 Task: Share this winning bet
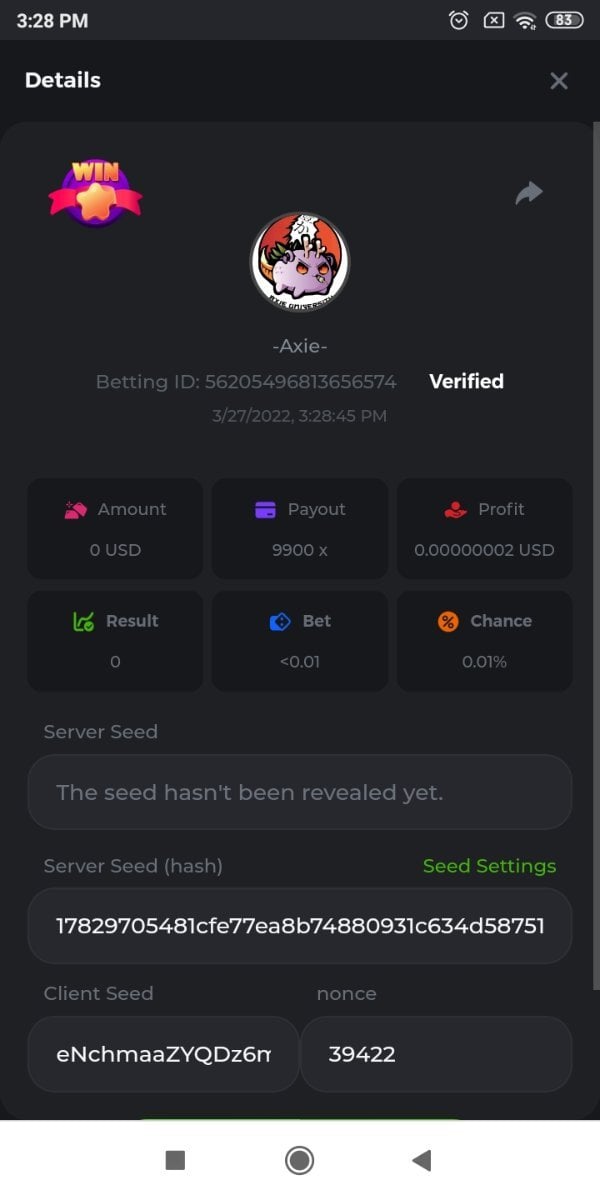529,193
